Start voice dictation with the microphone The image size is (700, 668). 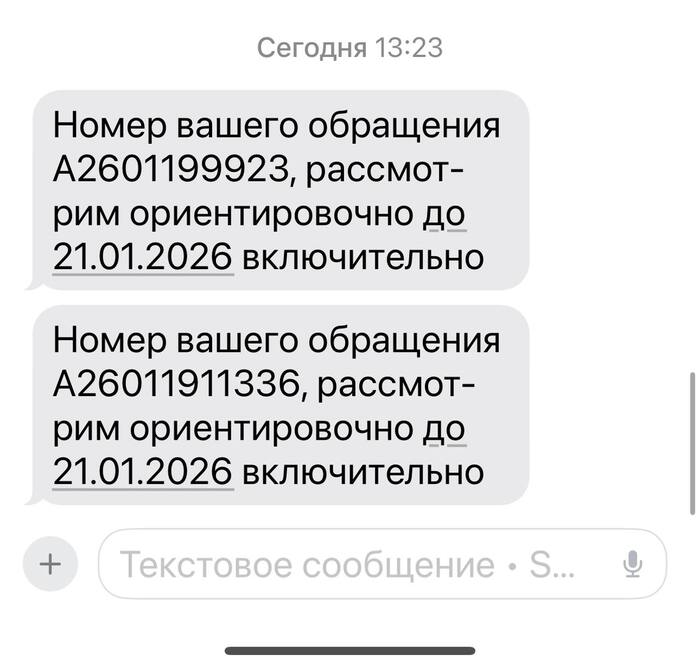[632, 565]
